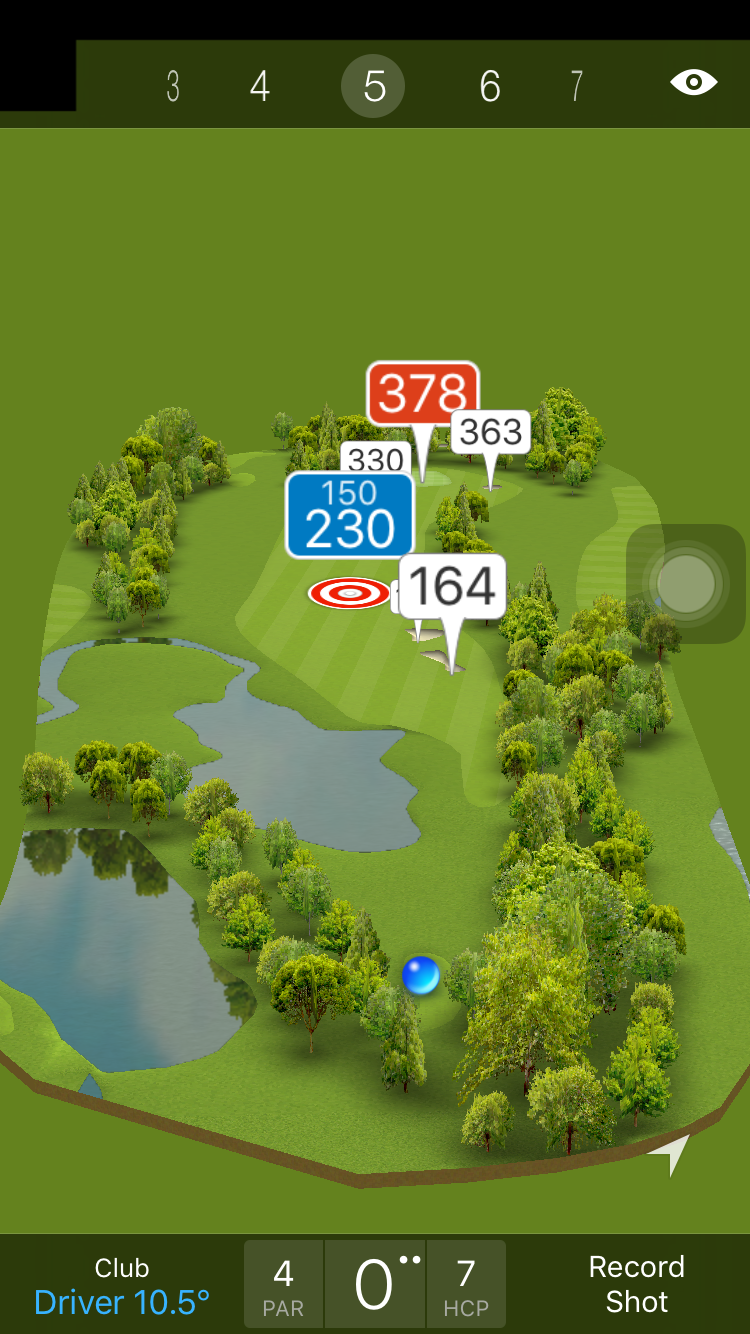Go to hole 4

(x=260, y=87)
